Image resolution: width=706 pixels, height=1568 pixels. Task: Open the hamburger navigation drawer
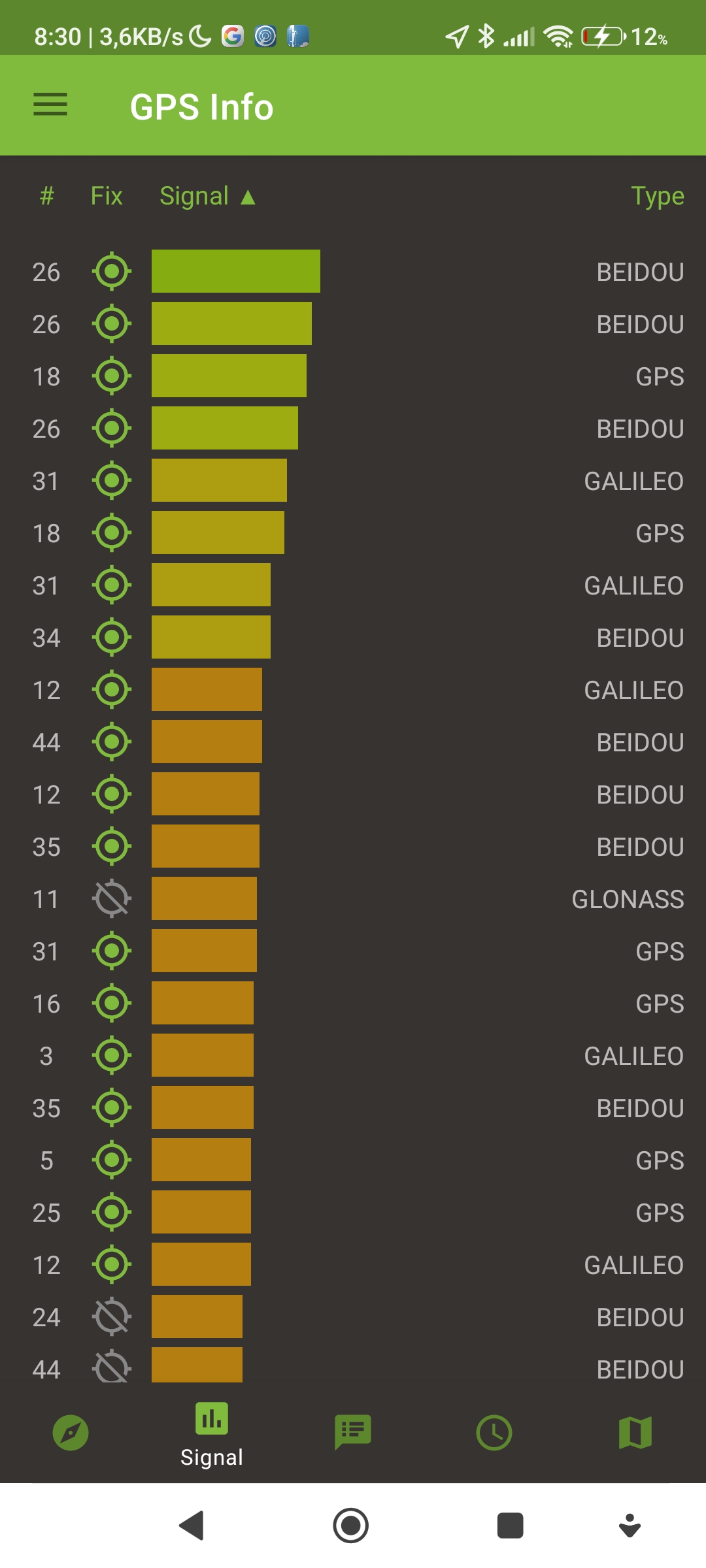[50, 105]
